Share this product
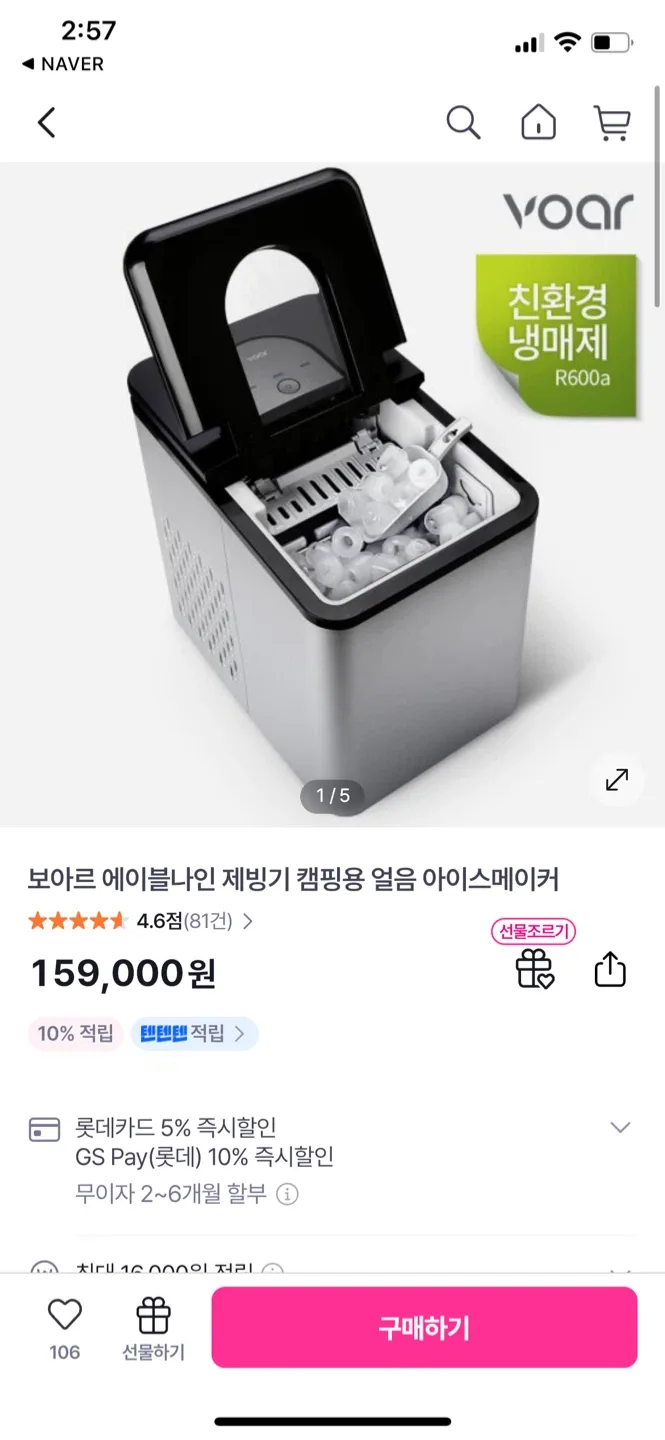Image resolution: width=665 pixels, height=1440 pixels. click(610, 969)
